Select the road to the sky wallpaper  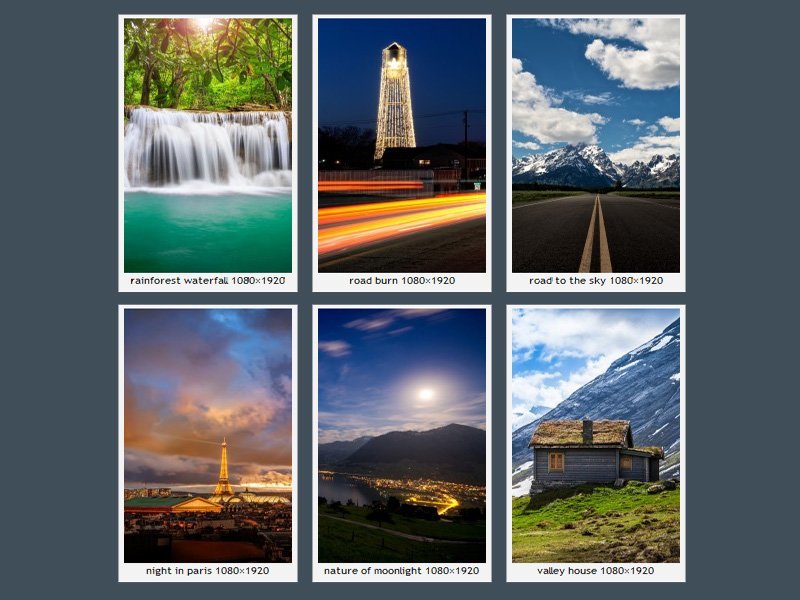(596, 145)
